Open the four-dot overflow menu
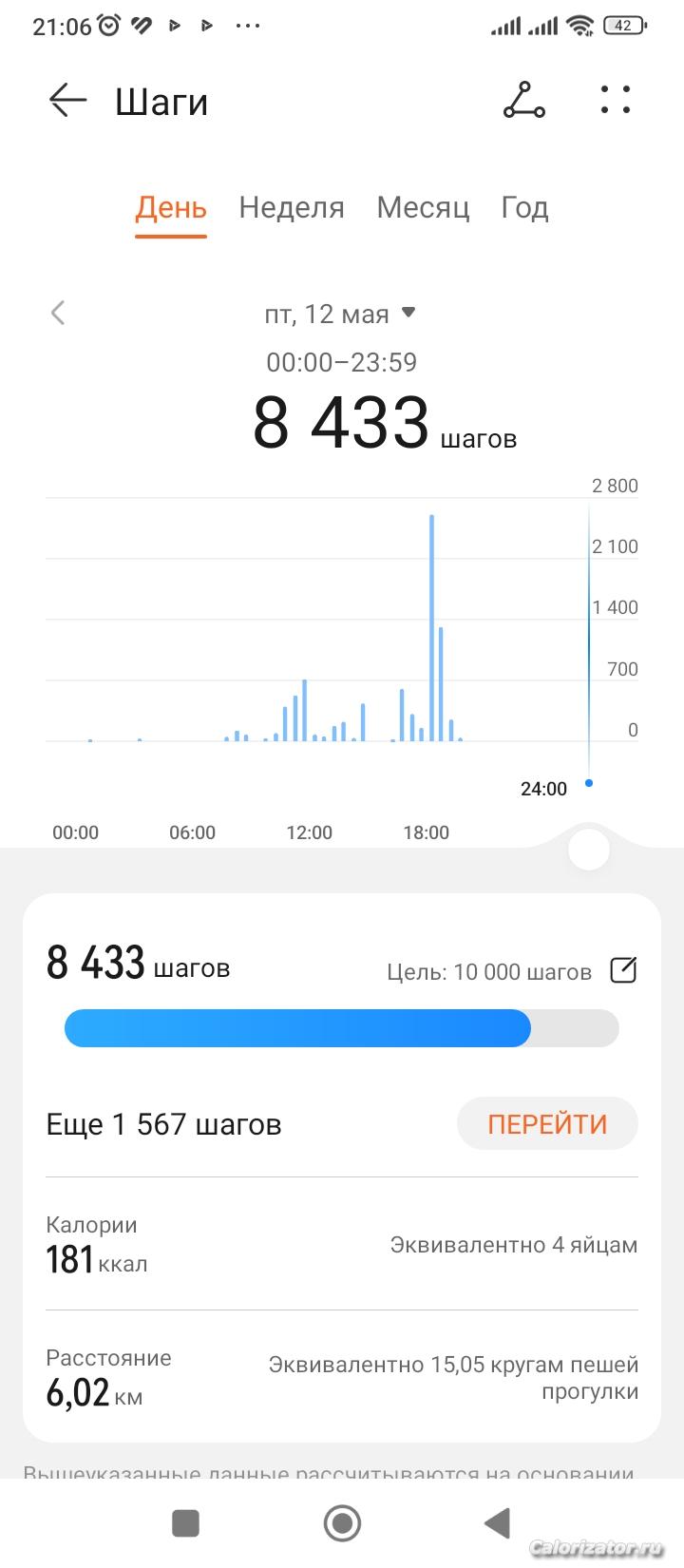 pos(616,100)
